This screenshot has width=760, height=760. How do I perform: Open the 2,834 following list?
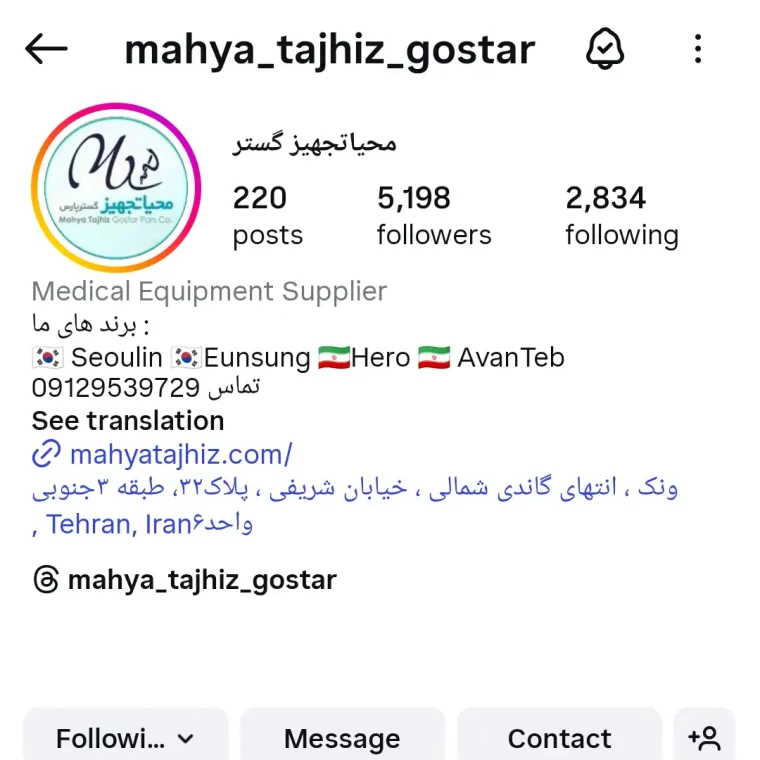point(621,215)
